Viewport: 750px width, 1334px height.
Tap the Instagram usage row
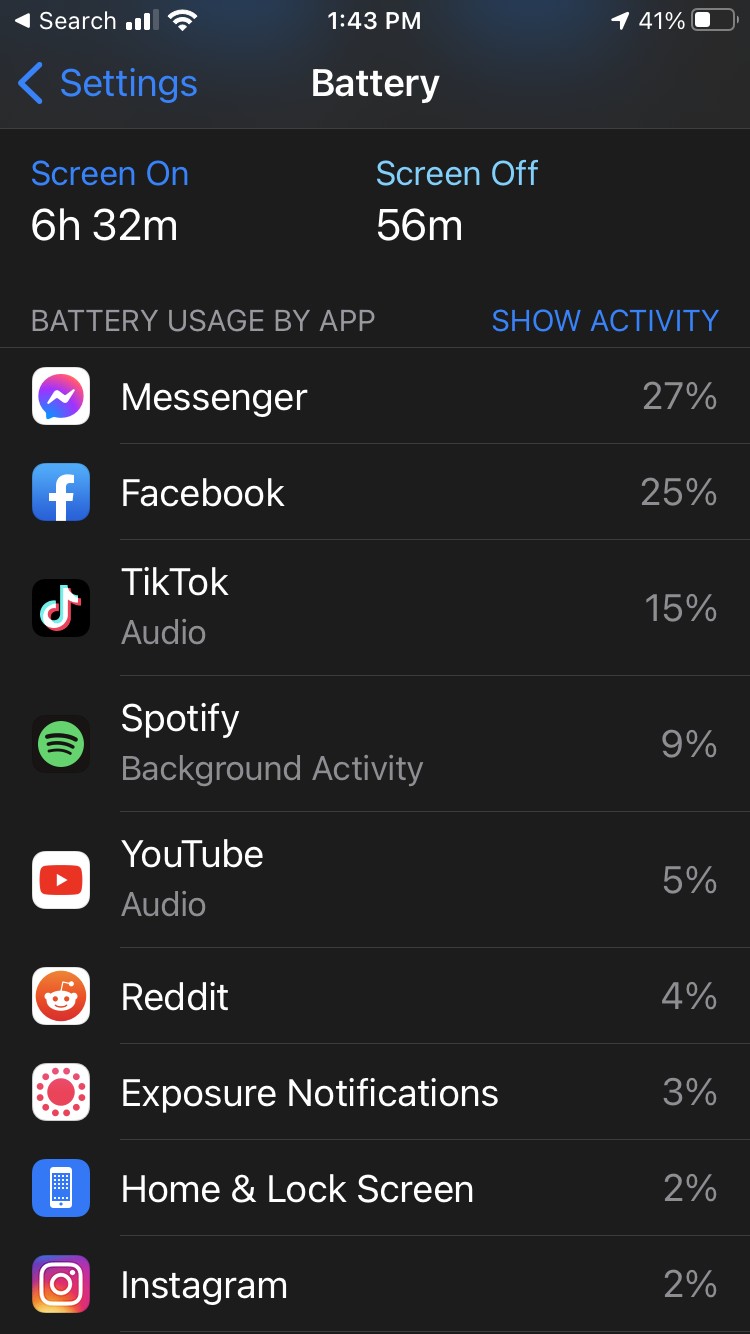(x=375, y=1284)
